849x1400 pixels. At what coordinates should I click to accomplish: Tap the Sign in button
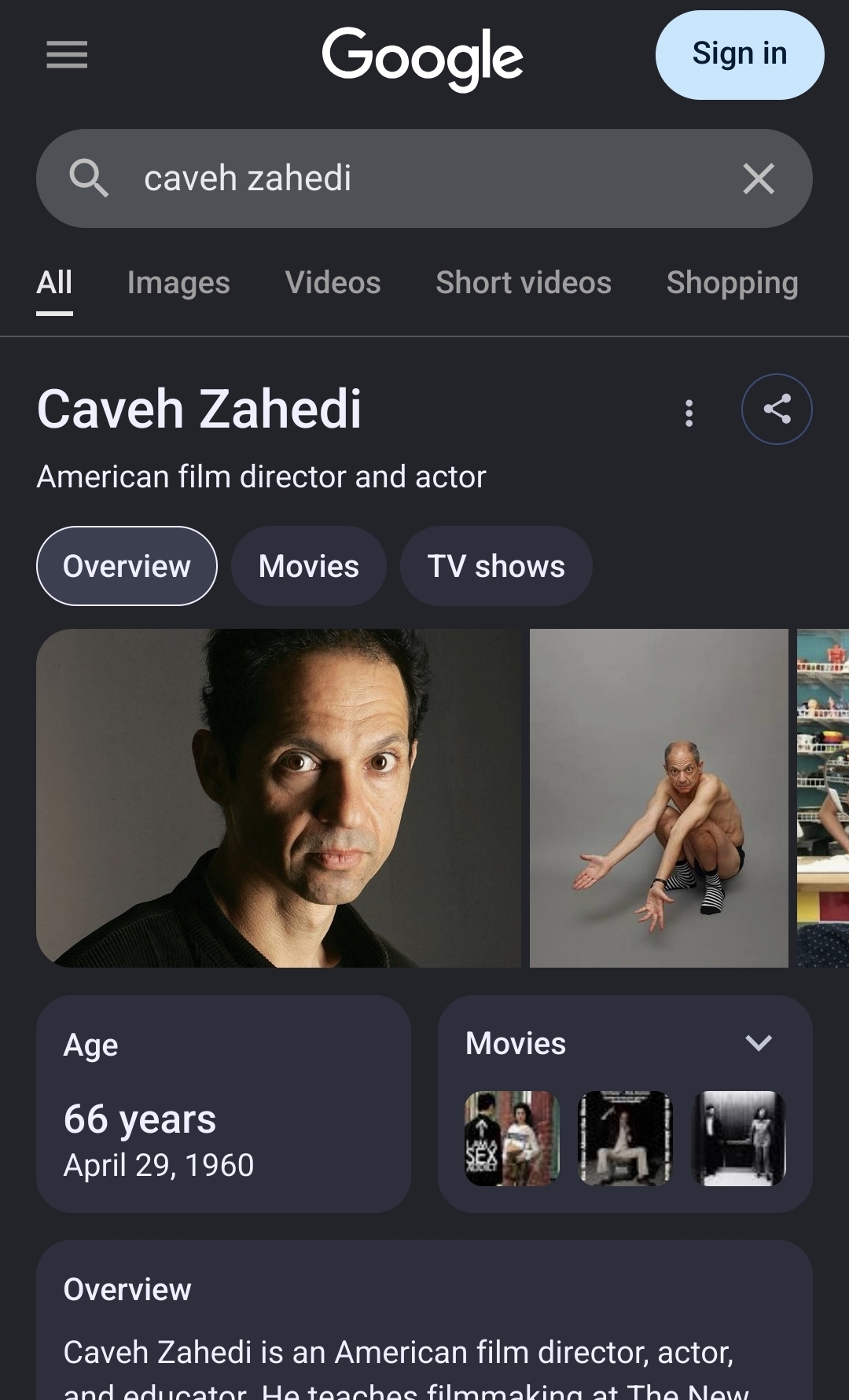pos(740,54)
